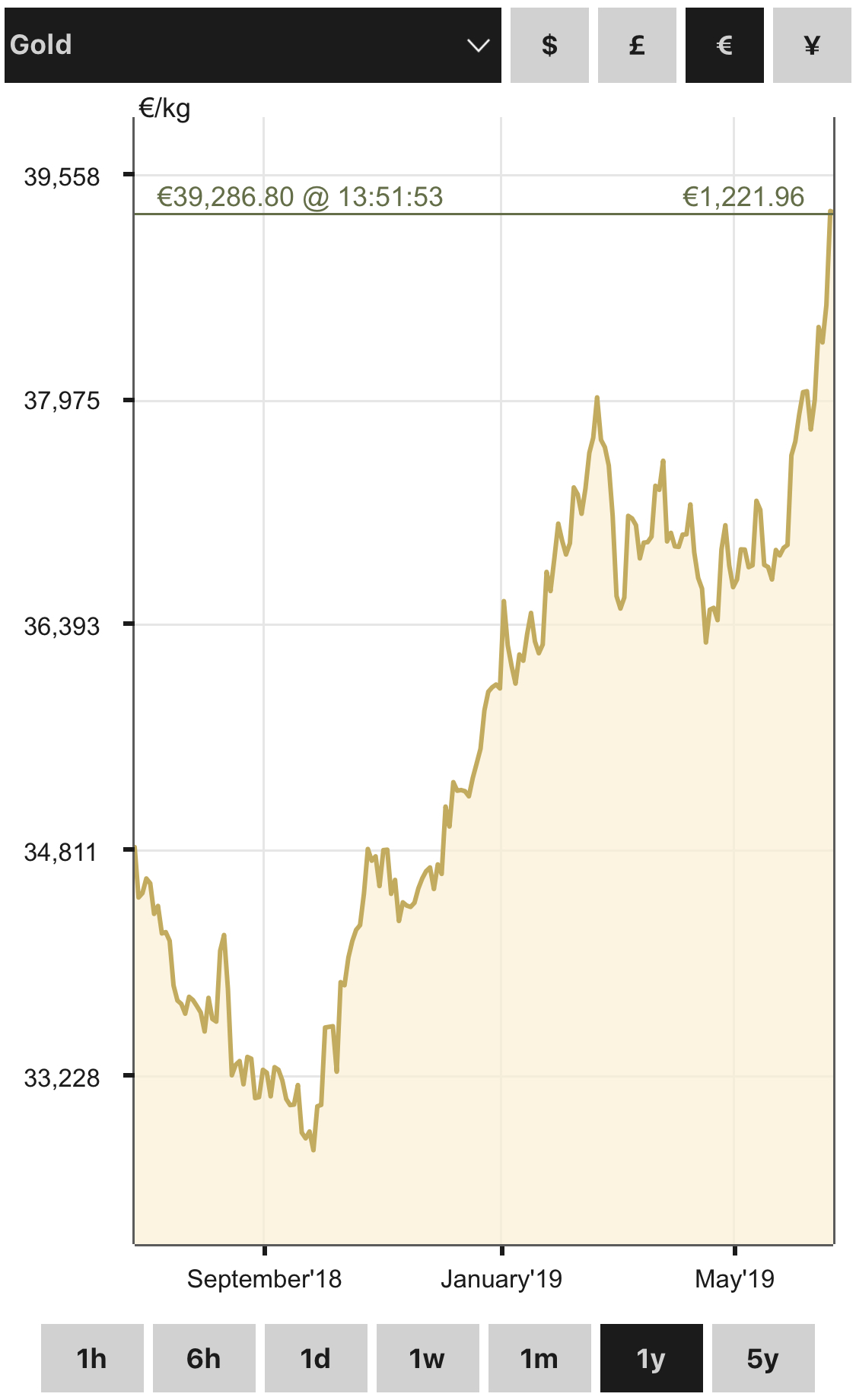Select the euro currency button
This screenshot has width=856, height=1400.
pyautogui.click(x=724, y=45)
